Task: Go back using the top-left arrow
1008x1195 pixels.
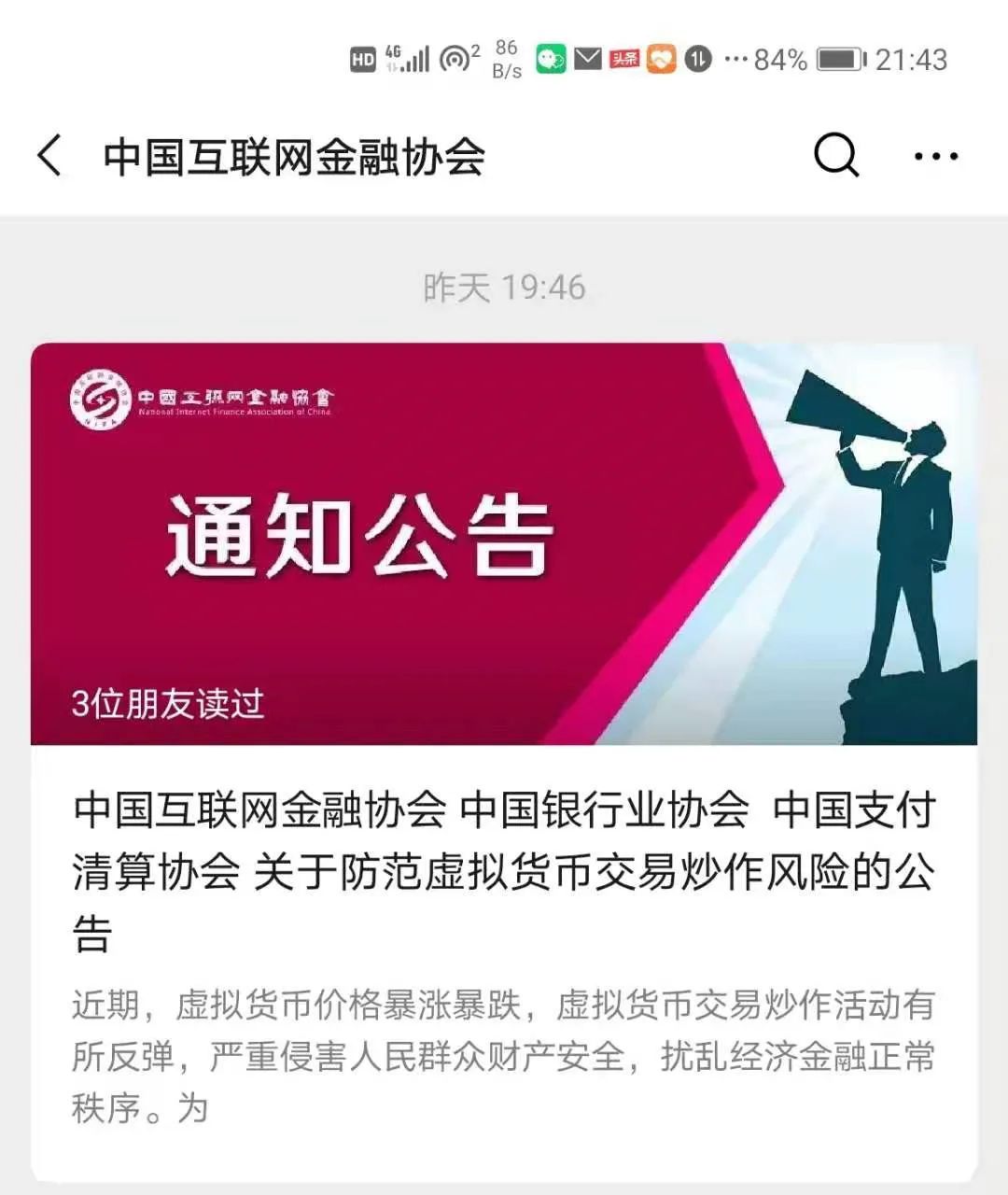Action: 50,155
